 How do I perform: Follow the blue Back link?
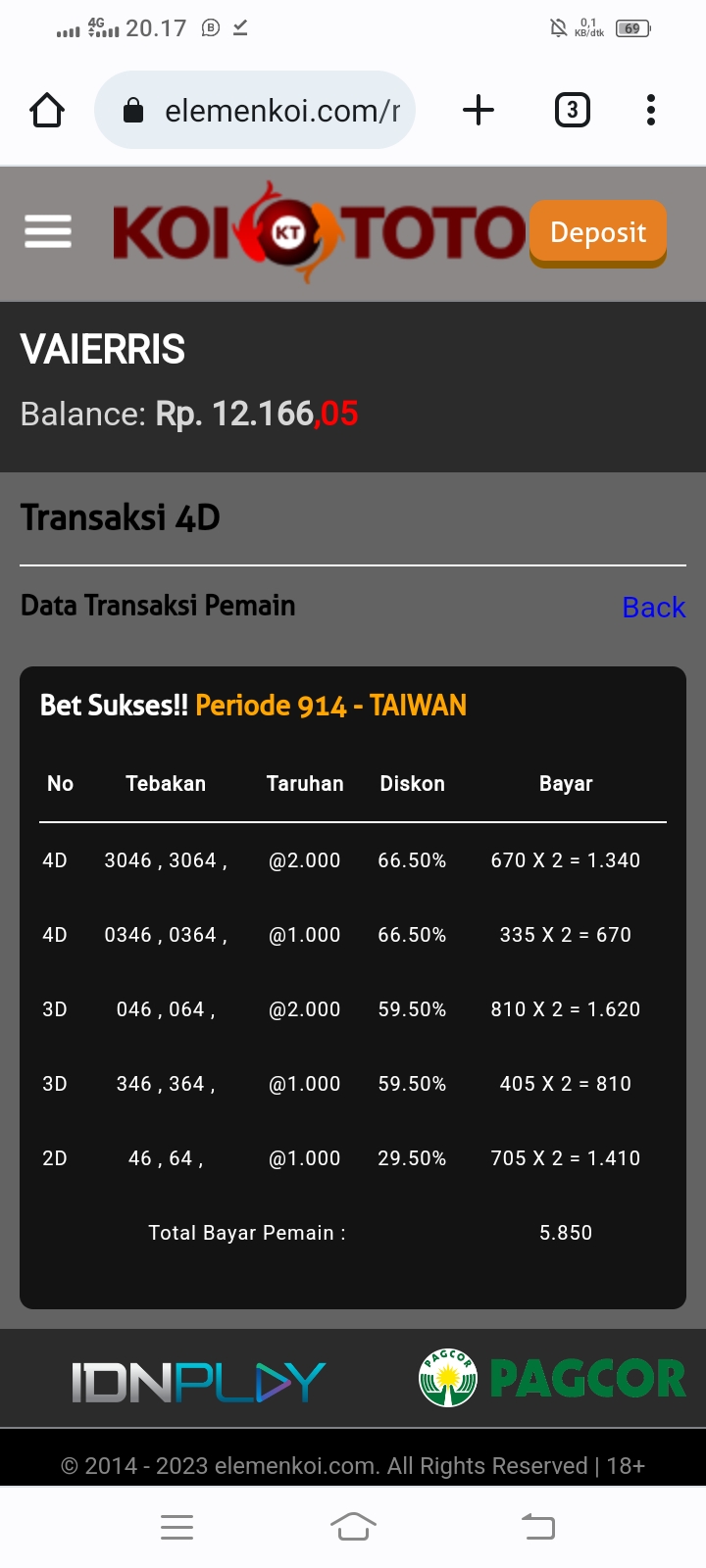pos(653,608)
